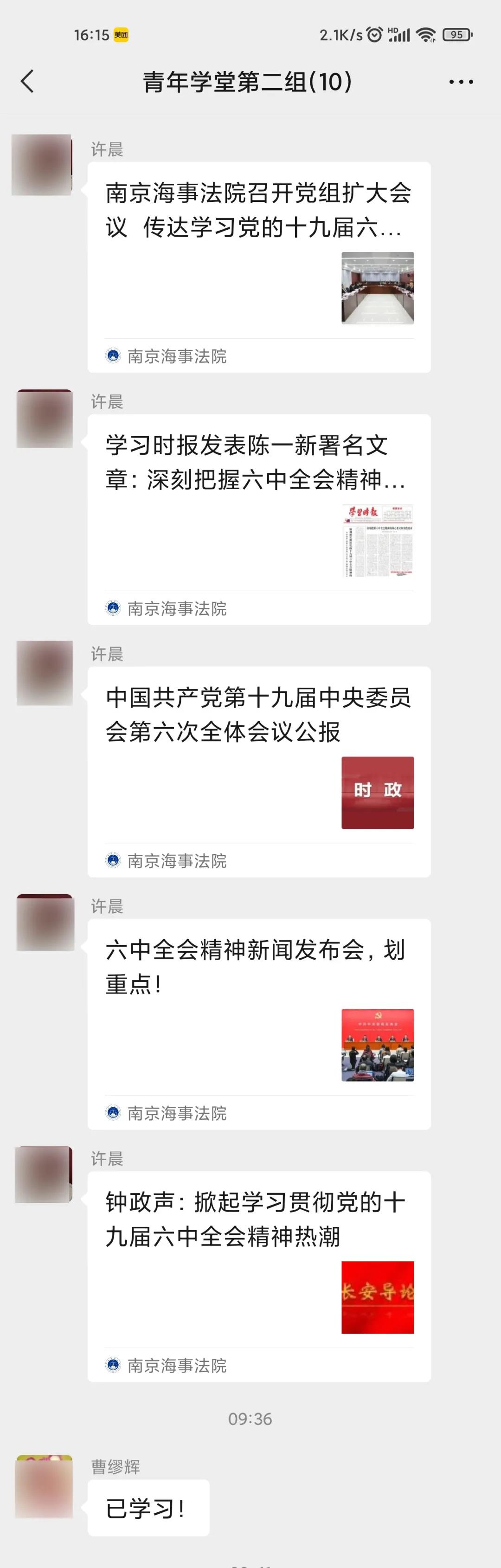501x1568 pixels.
Task: Tap 许晨's avatar beside the 钟政声 article
Action: click(44, 1174)
